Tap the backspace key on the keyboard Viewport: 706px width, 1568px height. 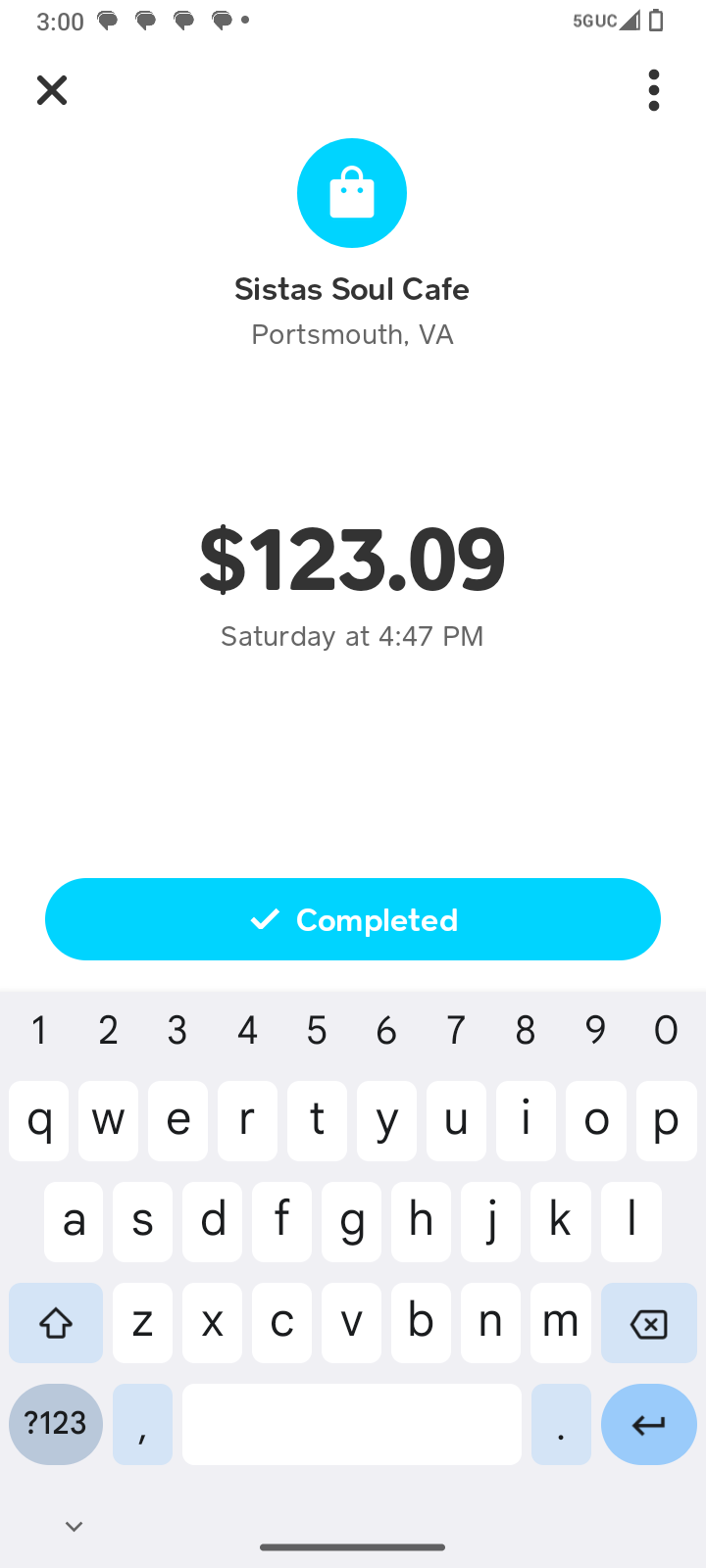648,1324
